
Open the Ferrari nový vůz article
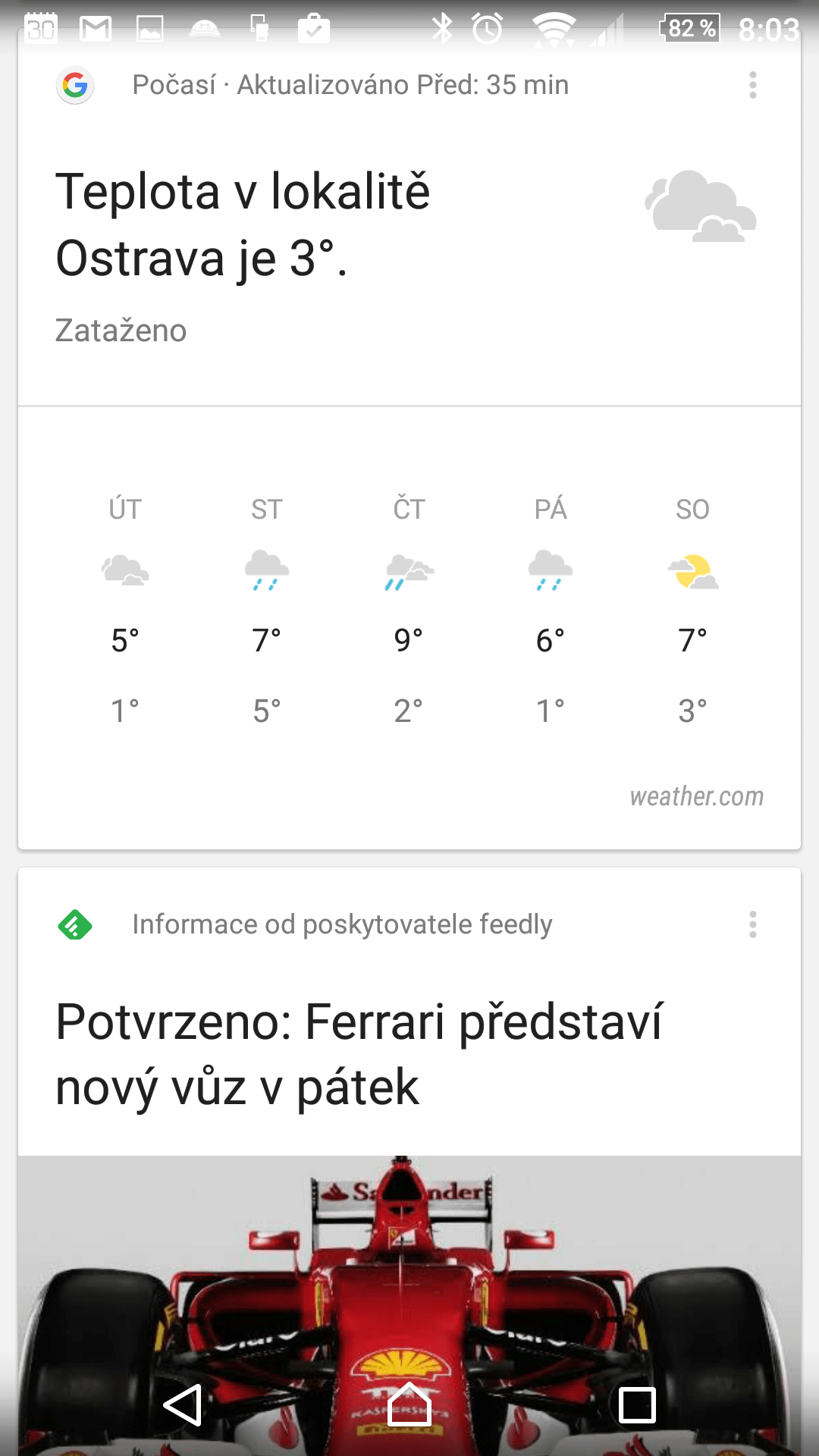[359, 1054]
